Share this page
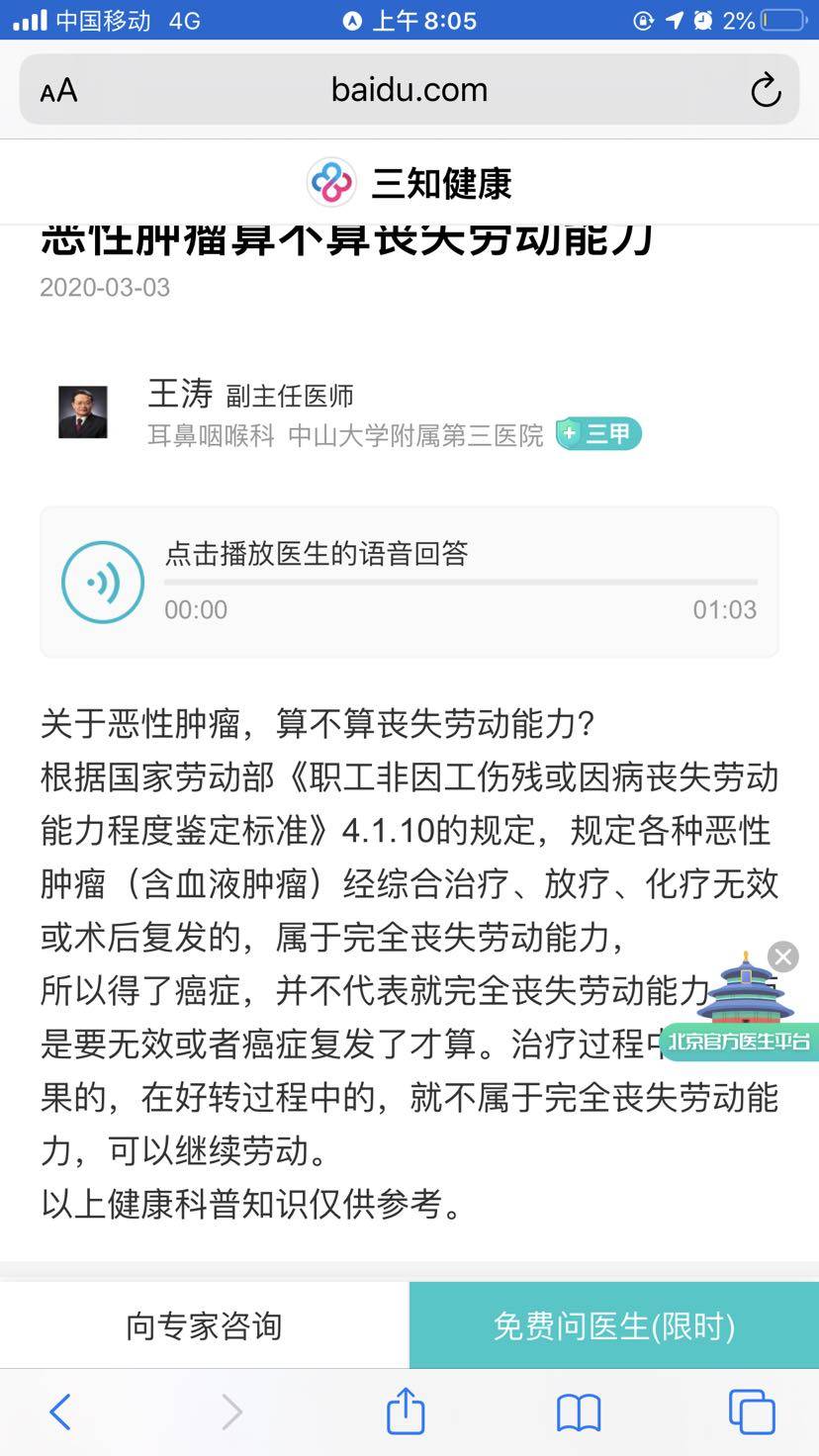This screenshot has height=1456, width=819. (x=406, y=1410)
